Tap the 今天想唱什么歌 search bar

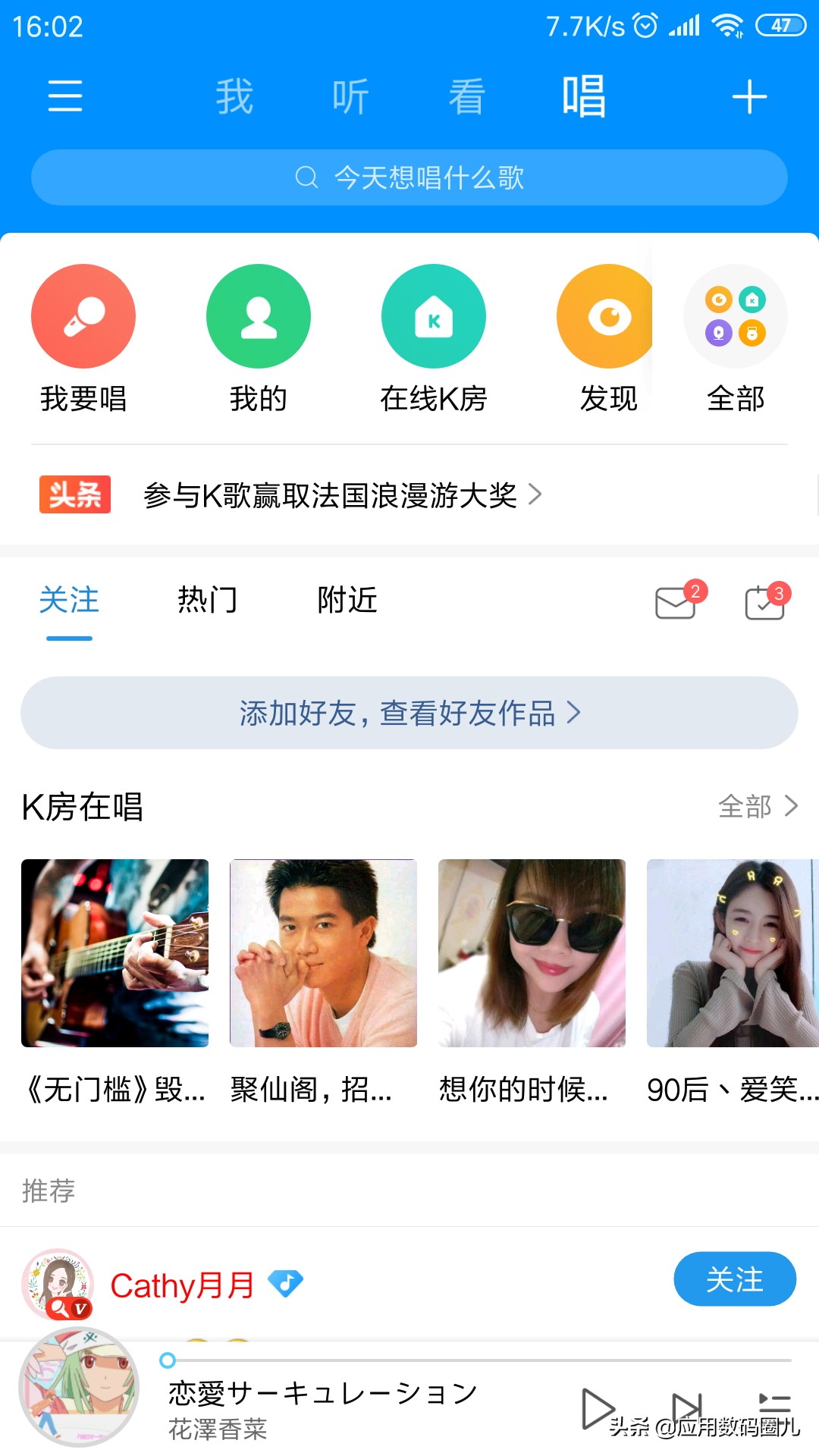click(x=409, y=177)
